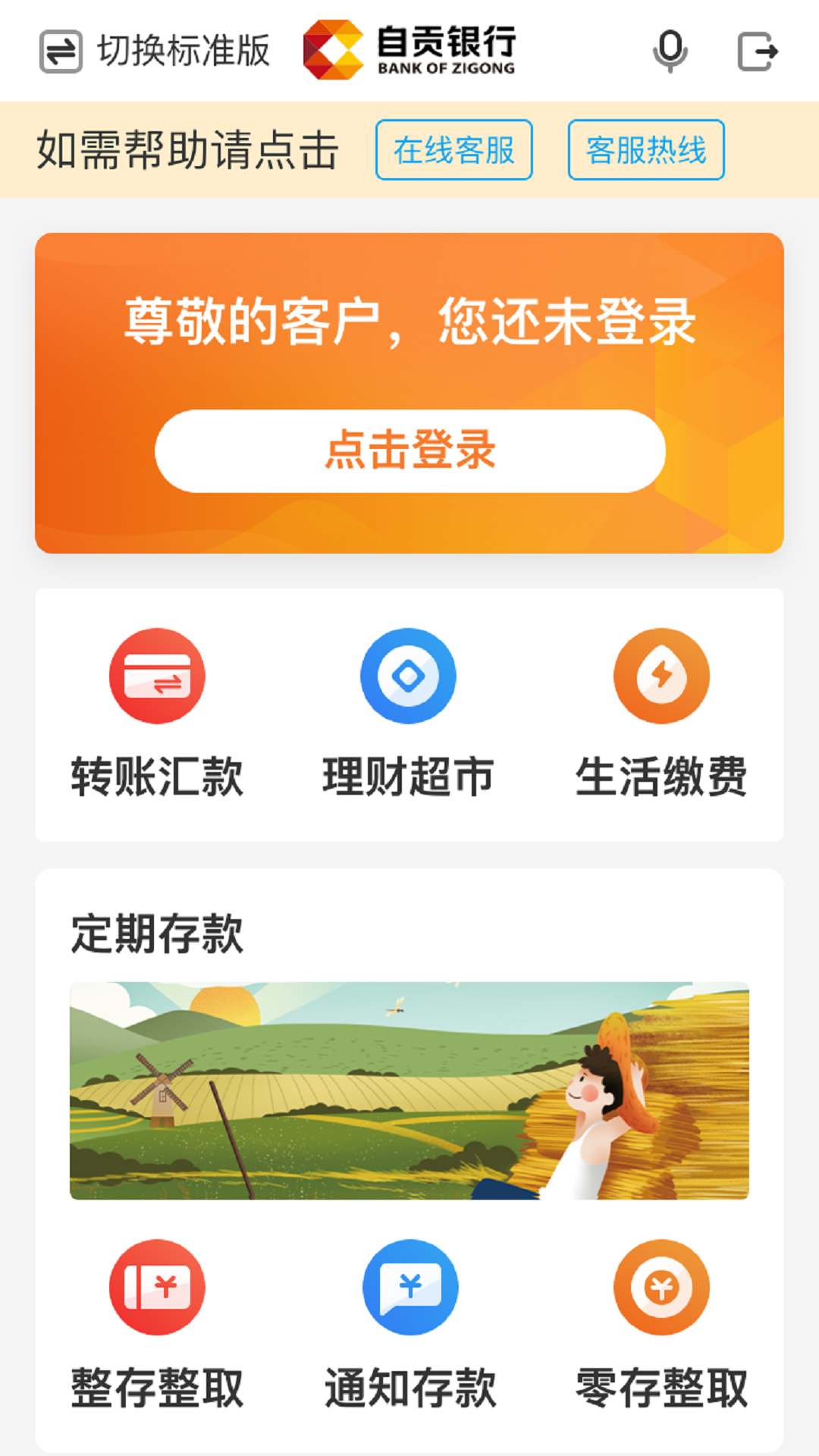819x1456 pixels.
Task: Call the 客服热线 service hotline
Action: point(646,150)
